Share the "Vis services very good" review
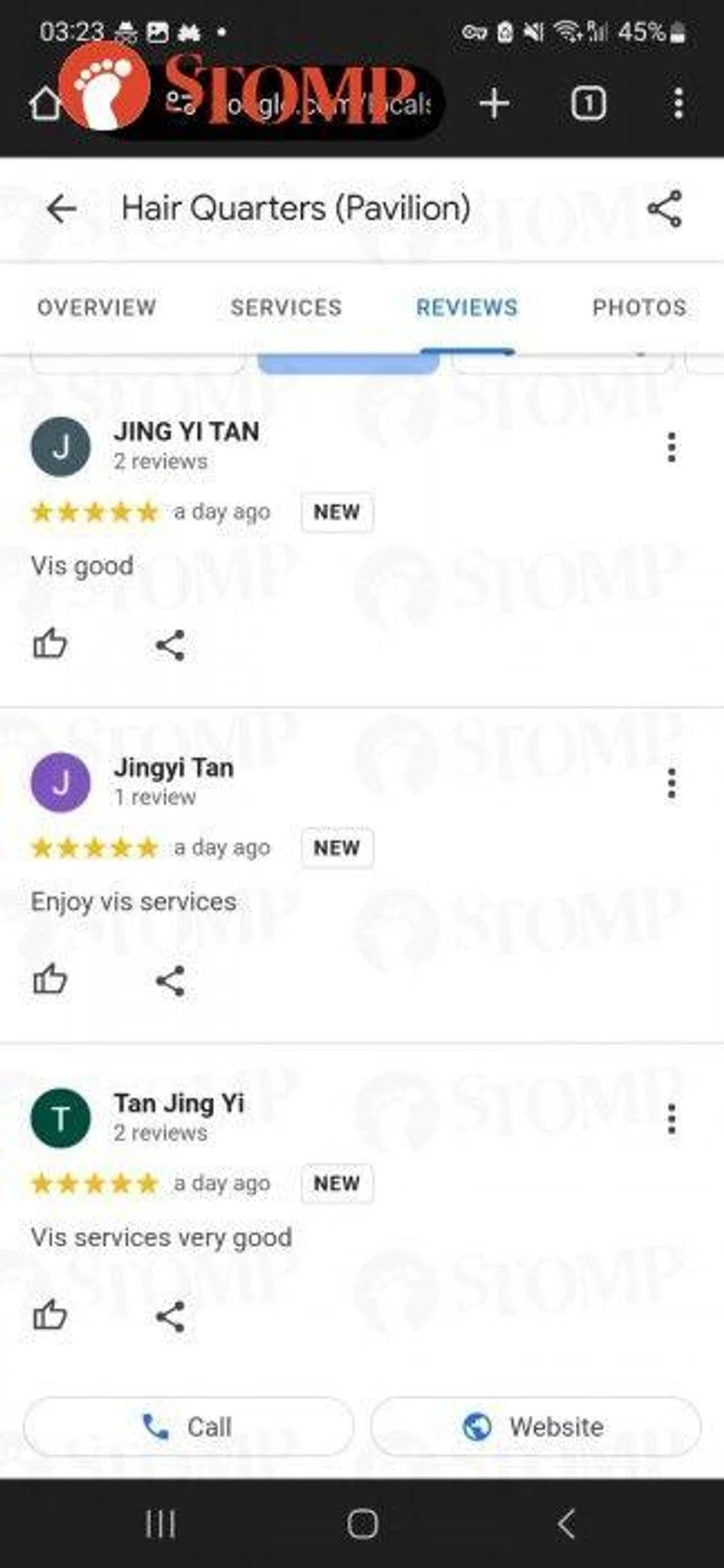Viewport: 724px width, 1568px height. tap(170, 1316)
